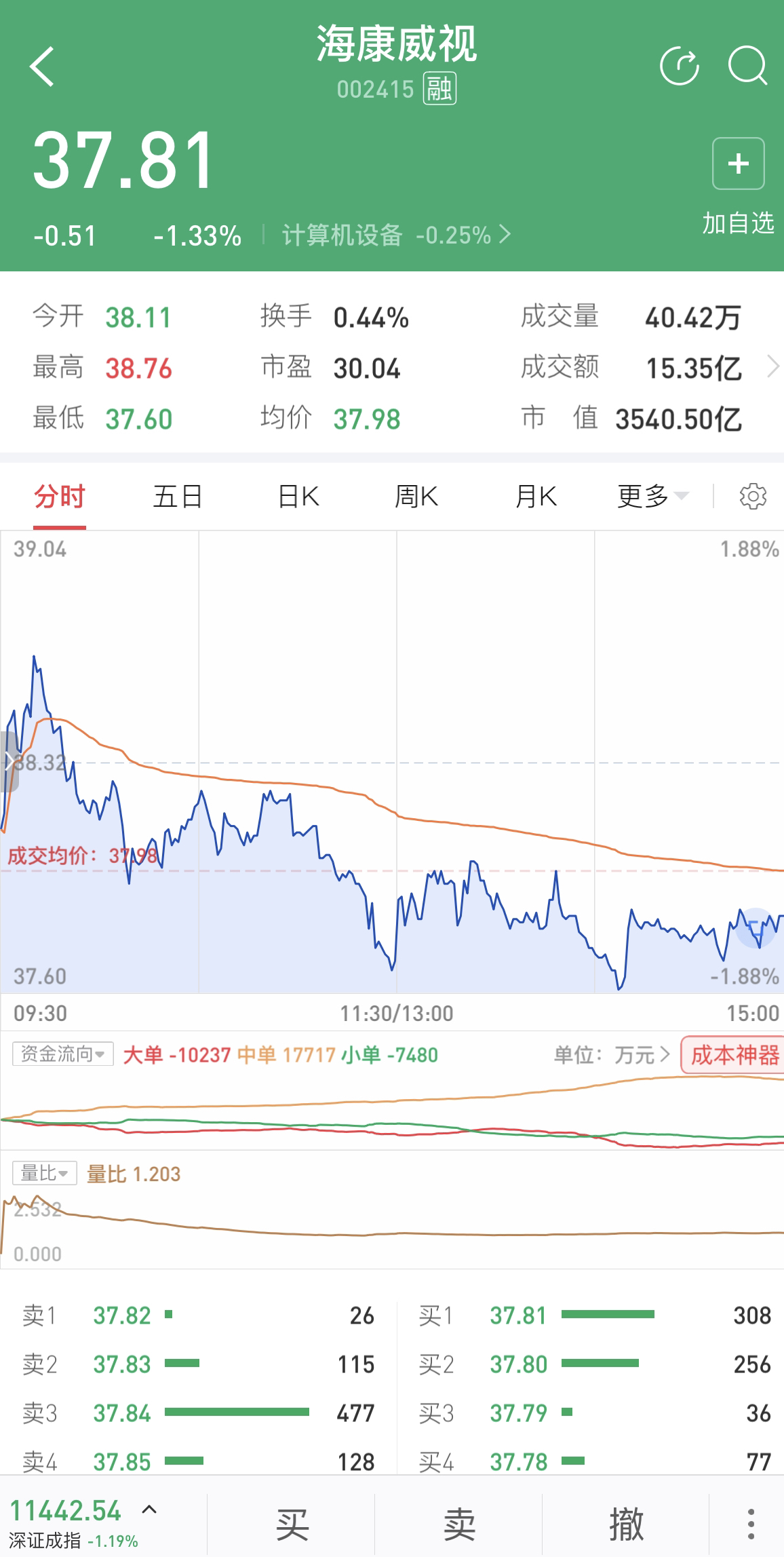The image size is (784, 1557).
Task: Open the 更多 chart period dropdown
Action: [652, 497]
